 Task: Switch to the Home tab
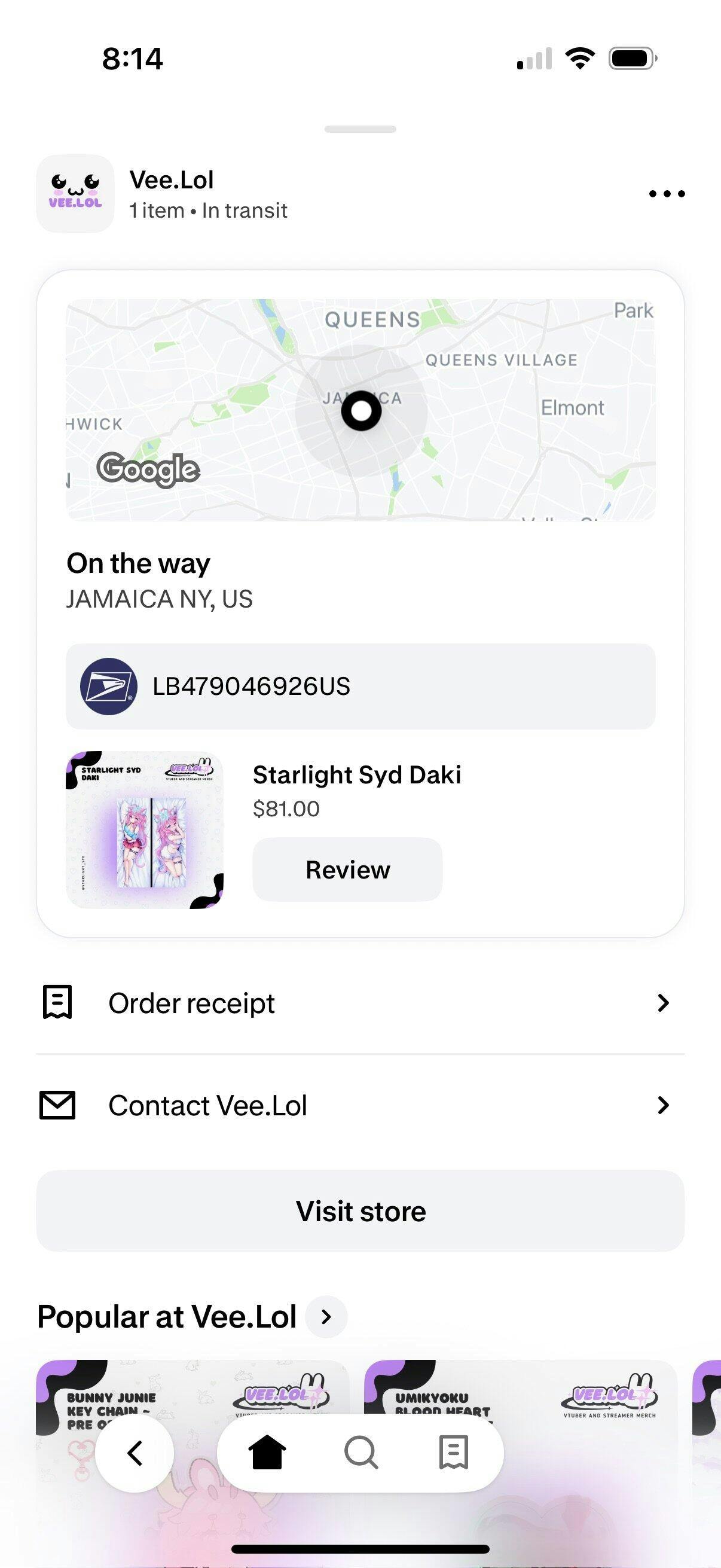267,1453
